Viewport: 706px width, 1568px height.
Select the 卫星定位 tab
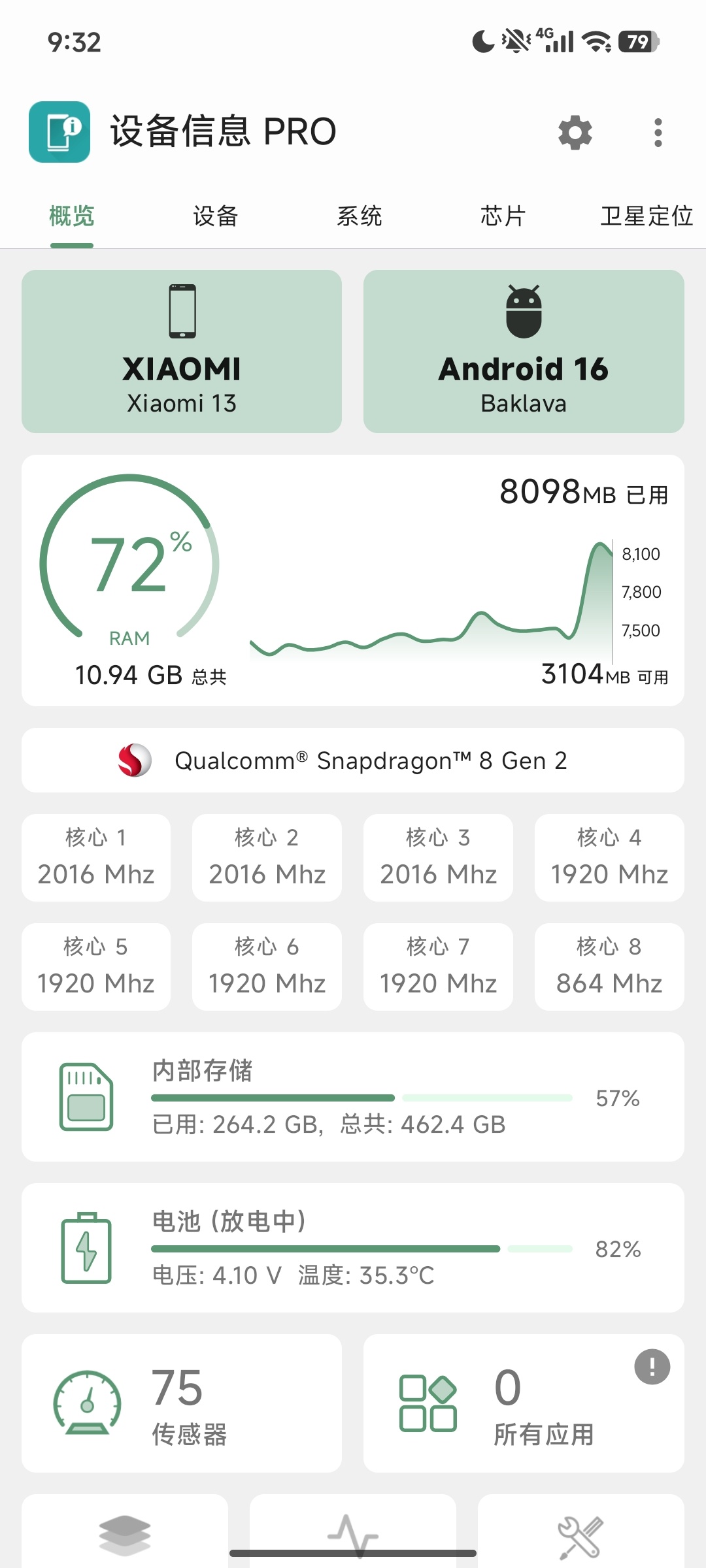click(646, 216)
